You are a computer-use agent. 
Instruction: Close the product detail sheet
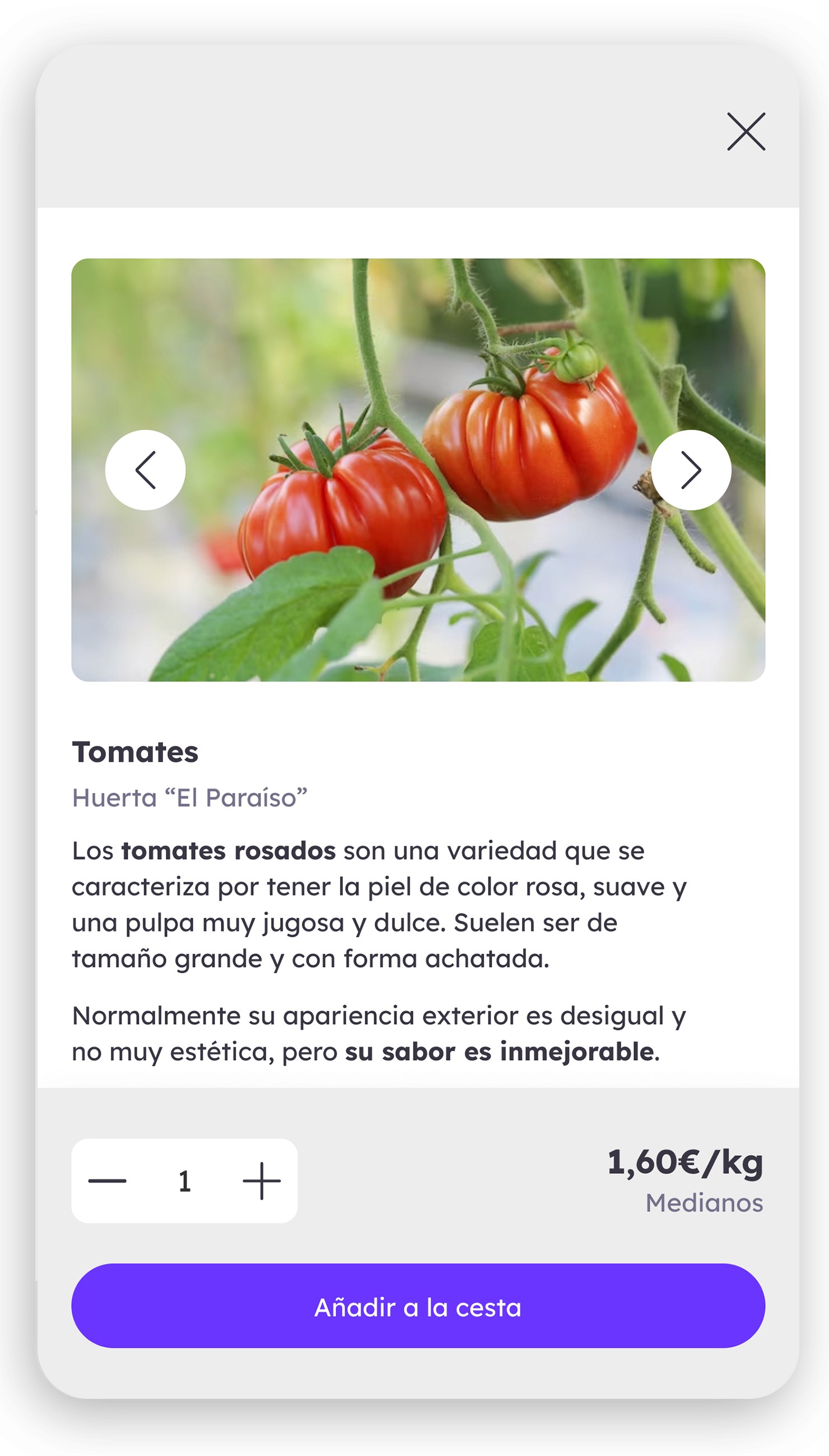tap(746, 132)
